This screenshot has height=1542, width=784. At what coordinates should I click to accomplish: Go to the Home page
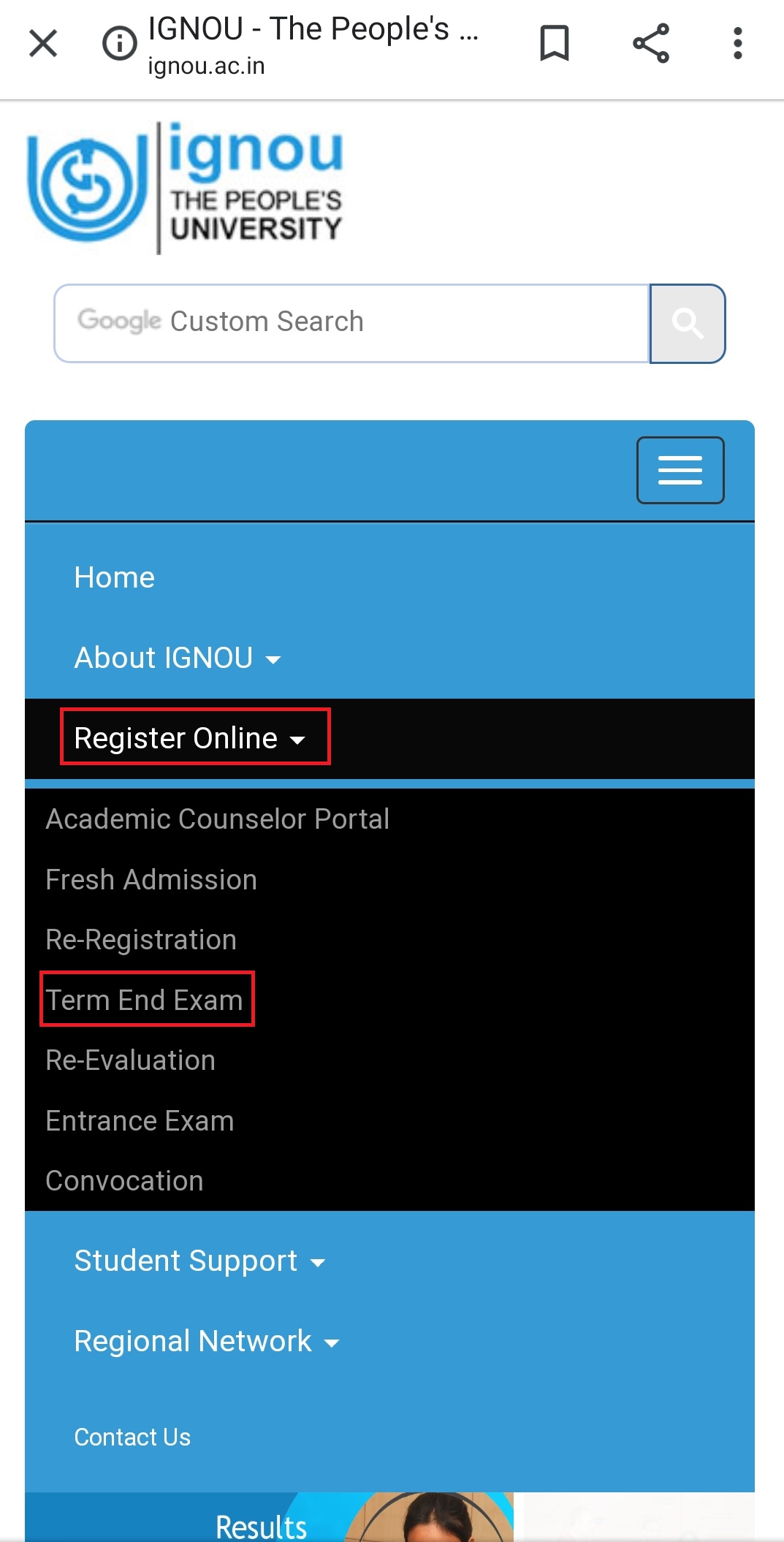115,577
